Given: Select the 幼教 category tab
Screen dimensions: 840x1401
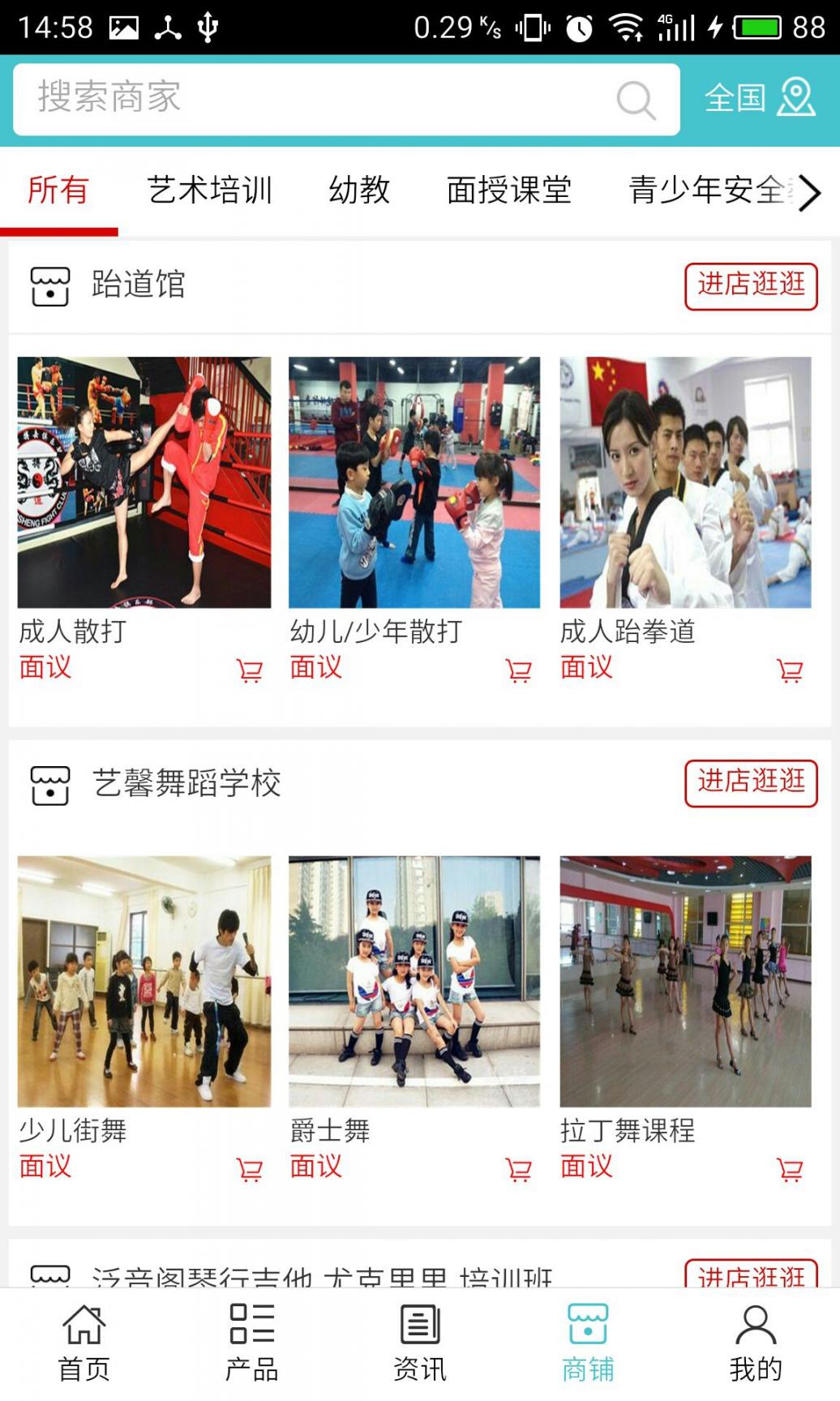Looking at the screenshot, I should [359, 191].
